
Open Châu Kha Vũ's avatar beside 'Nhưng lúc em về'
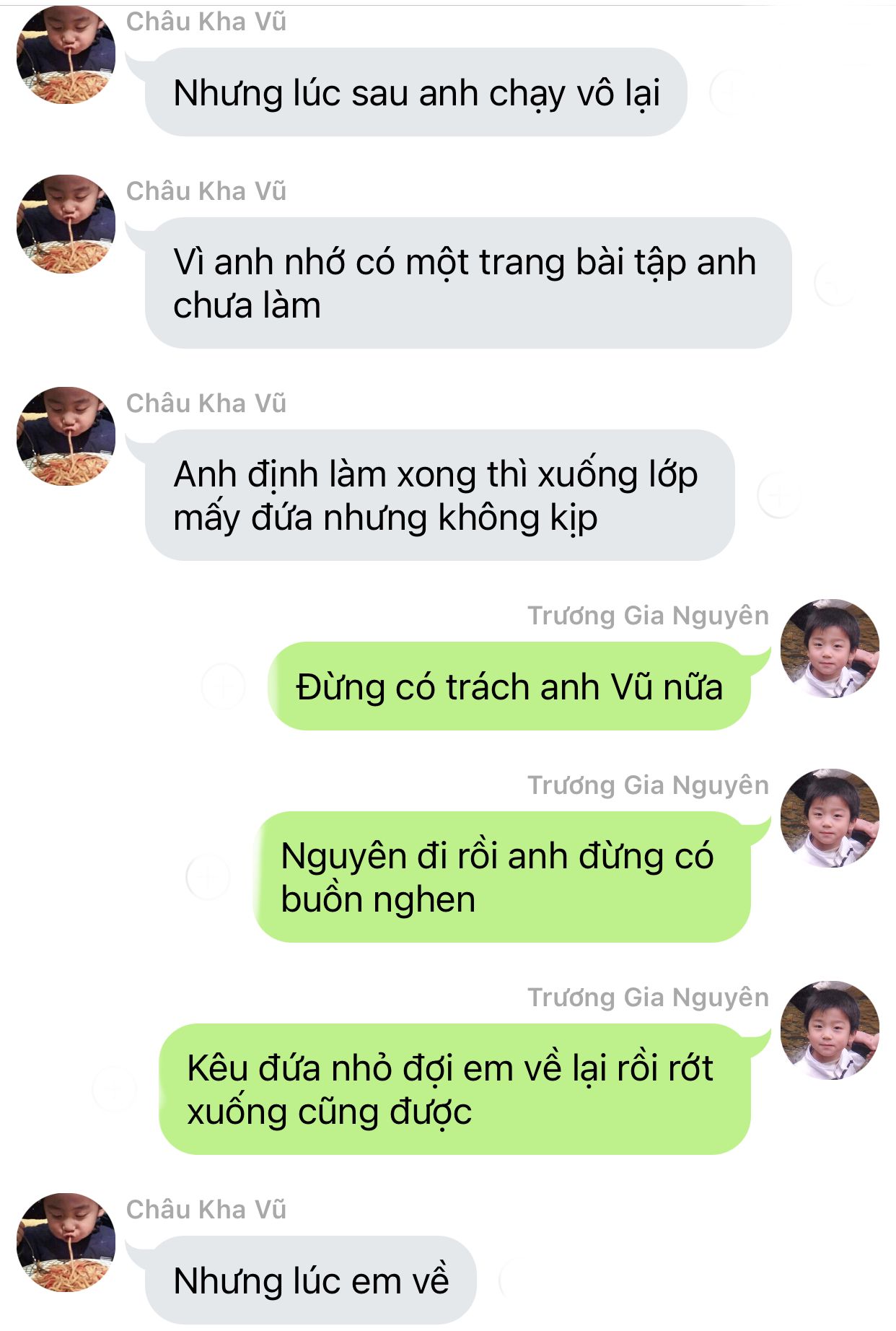tap(66, 1242)
